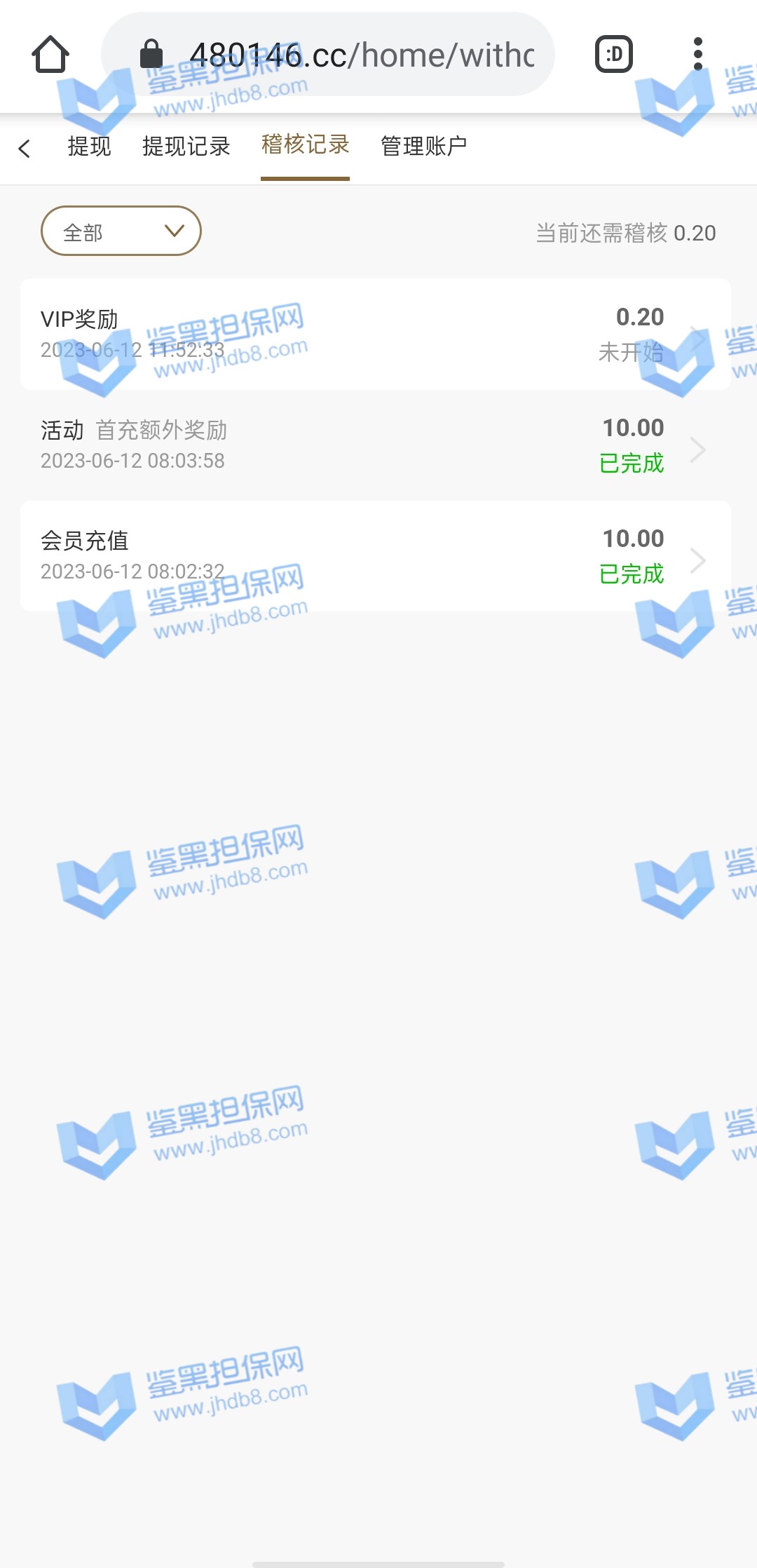Switch to the 提现 tab
757x1568 pixels.
click(x=89, y=147)
